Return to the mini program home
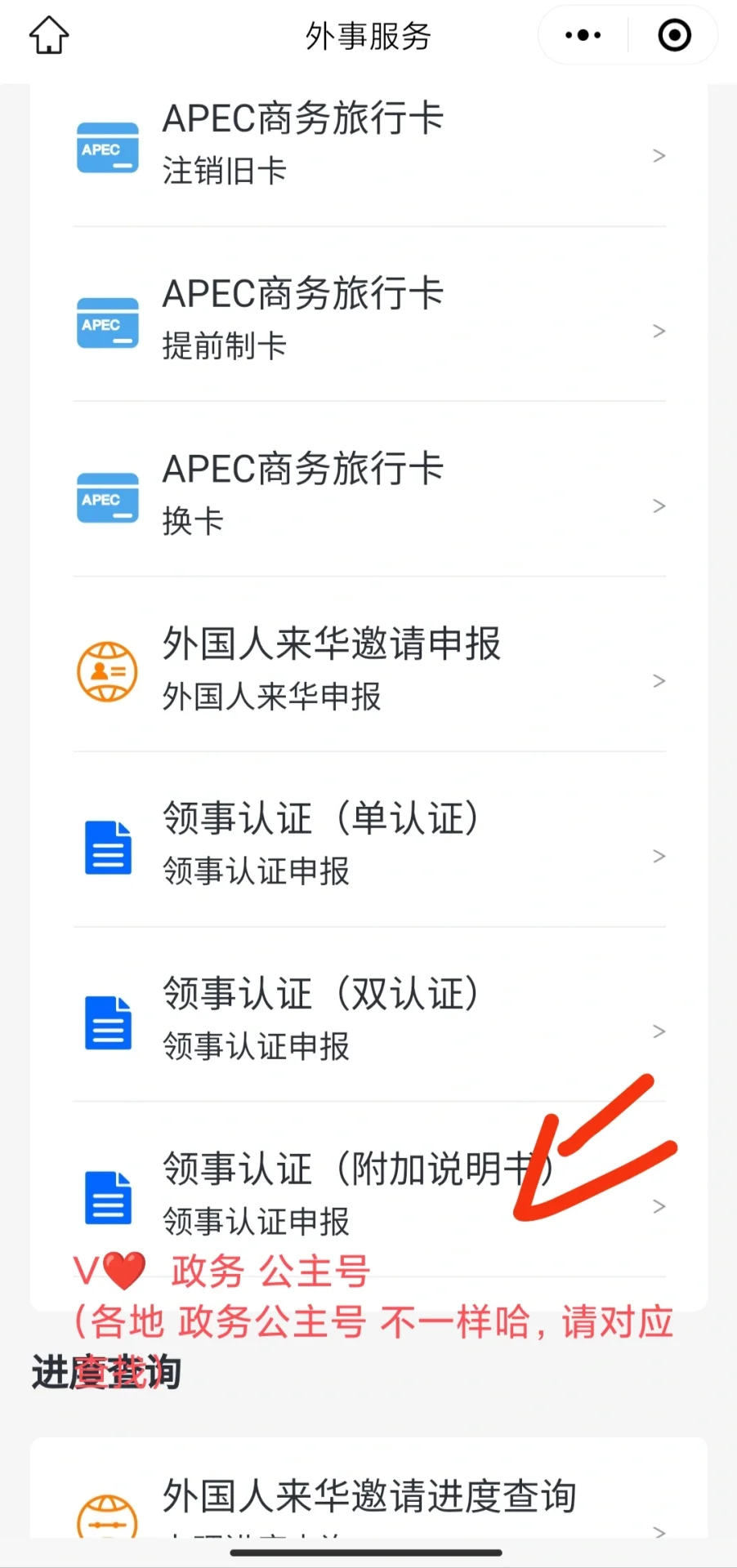Image resolution: width=737 pixels, height=1568 pixels. pyautogui.click(x=49, y=36)
